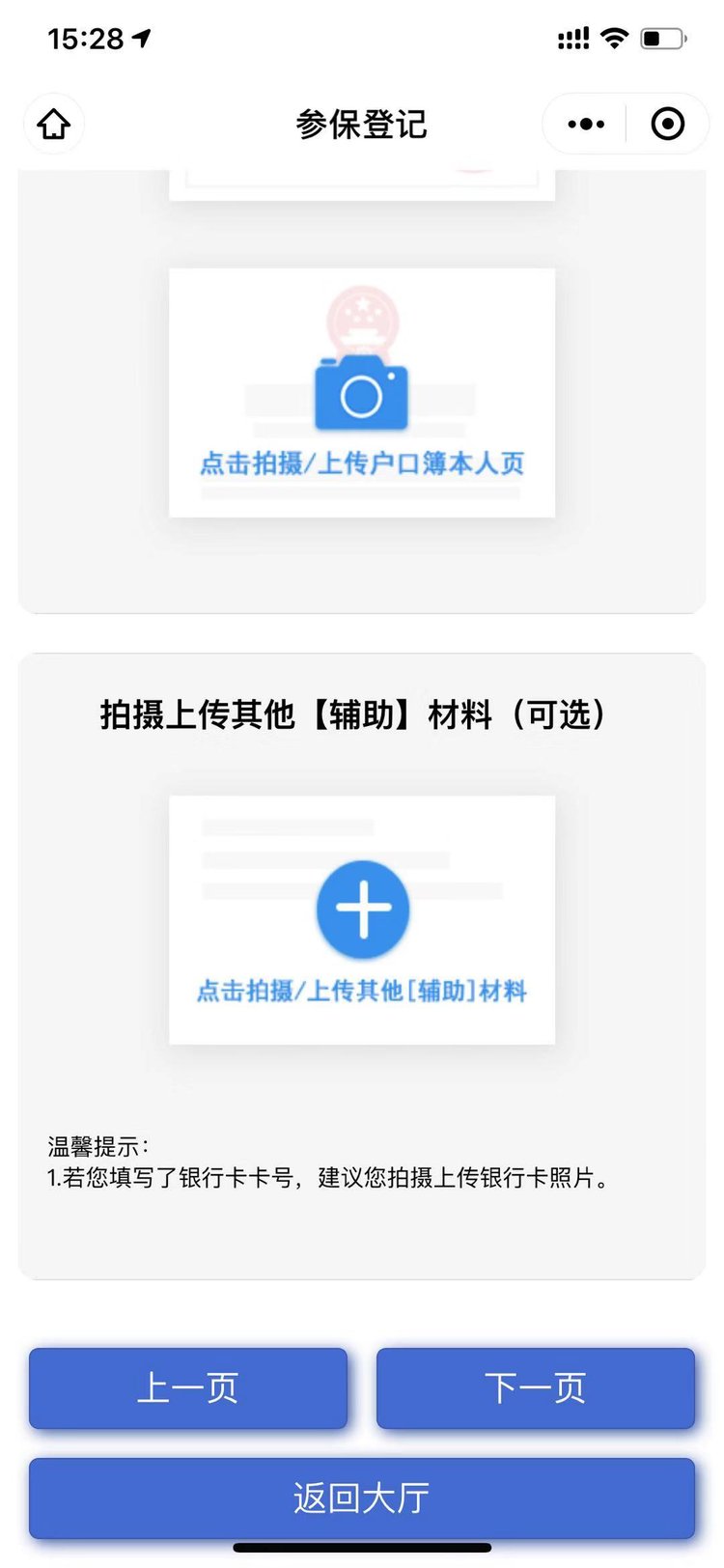724x1568 pixels.
Task: Open the three-dot more menu
Action: (586, 125)
